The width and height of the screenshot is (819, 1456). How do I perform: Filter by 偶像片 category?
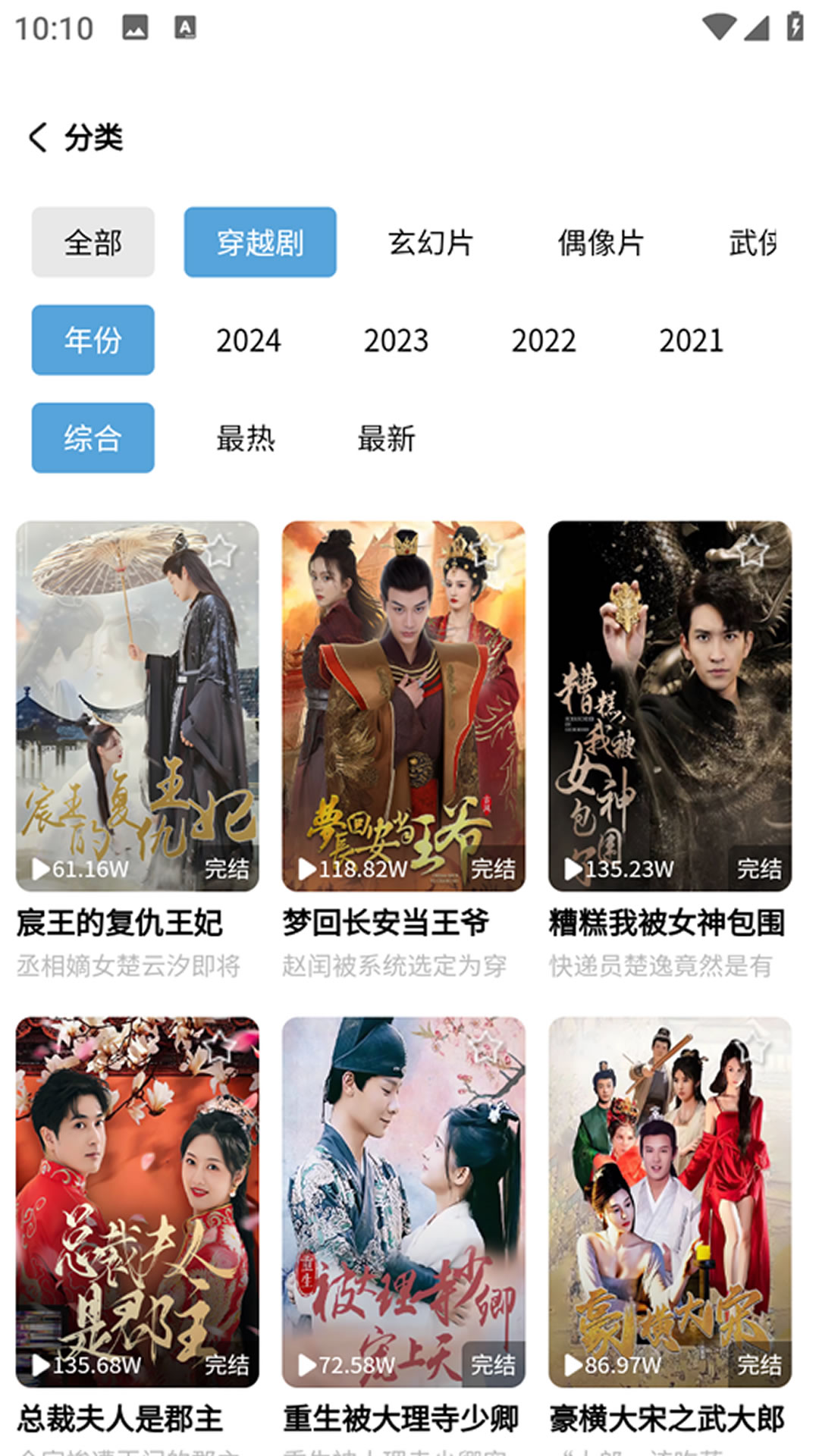pyautogui.click(x=601, y=243)
